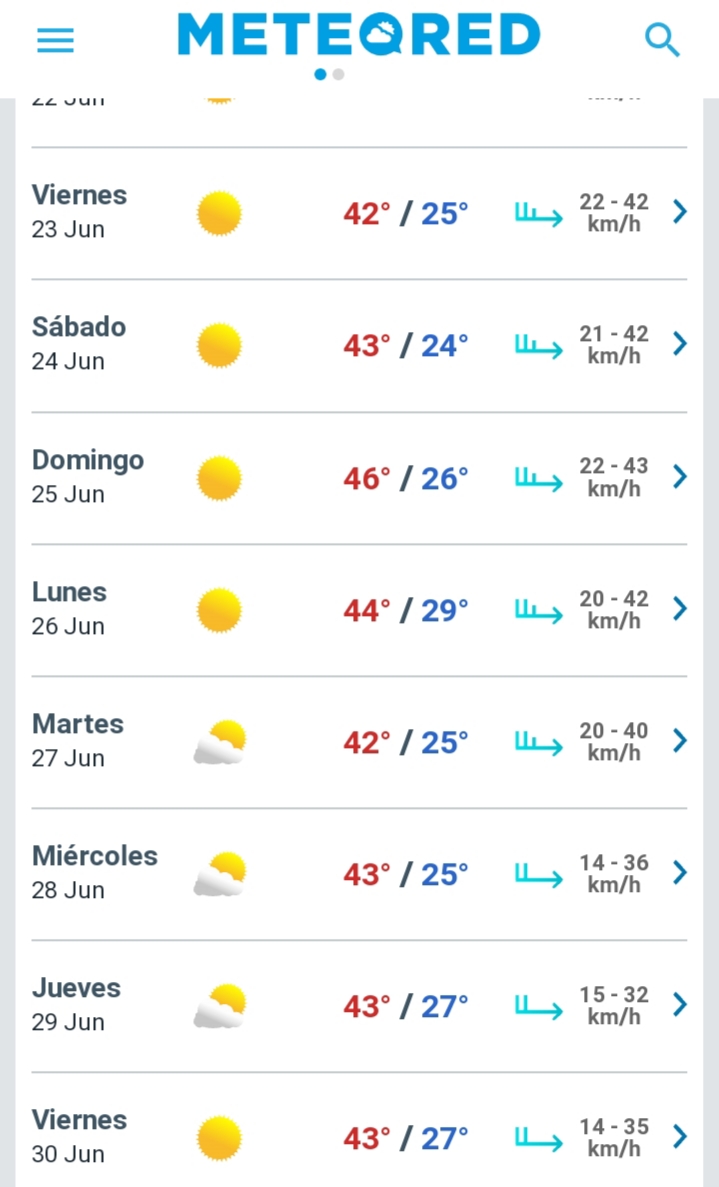Open the forecast for Viernes 30 Jun
719x1187 pixels.
pos(360,1130)
